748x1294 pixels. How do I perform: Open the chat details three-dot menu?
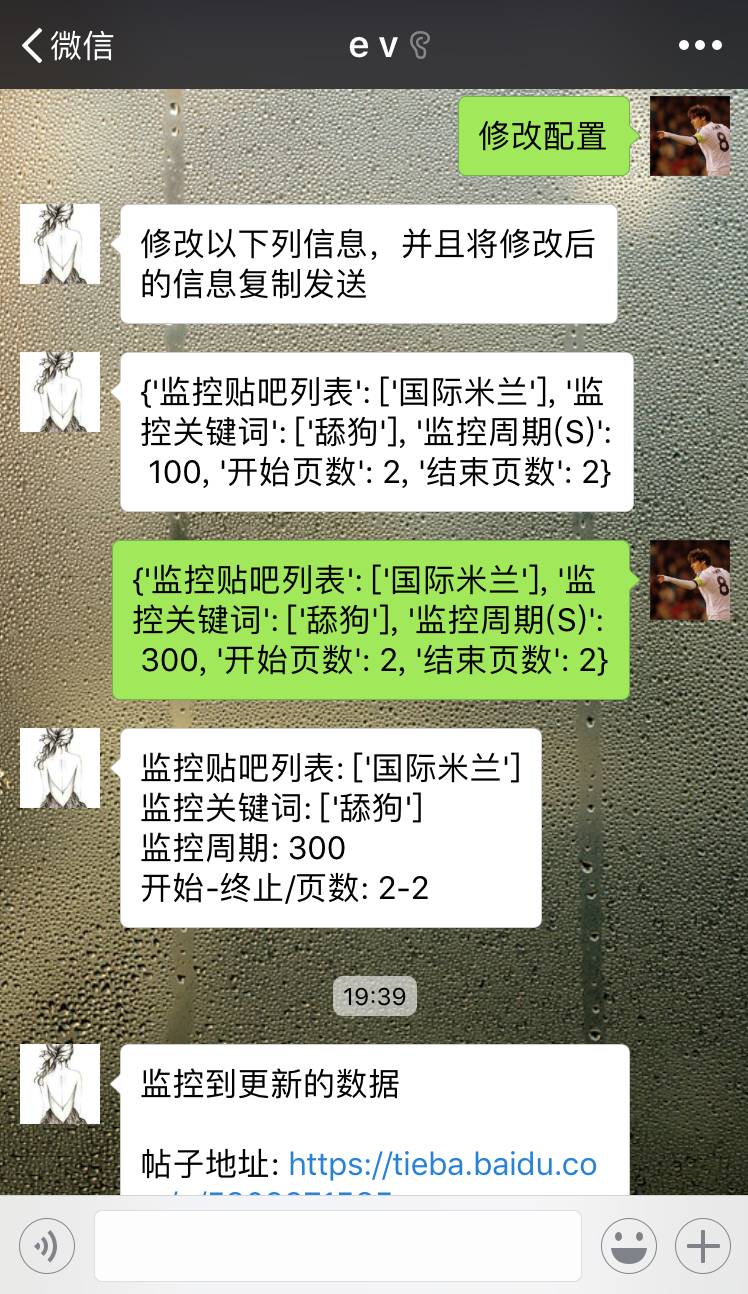pyautogui.click(x=700, y=46)
